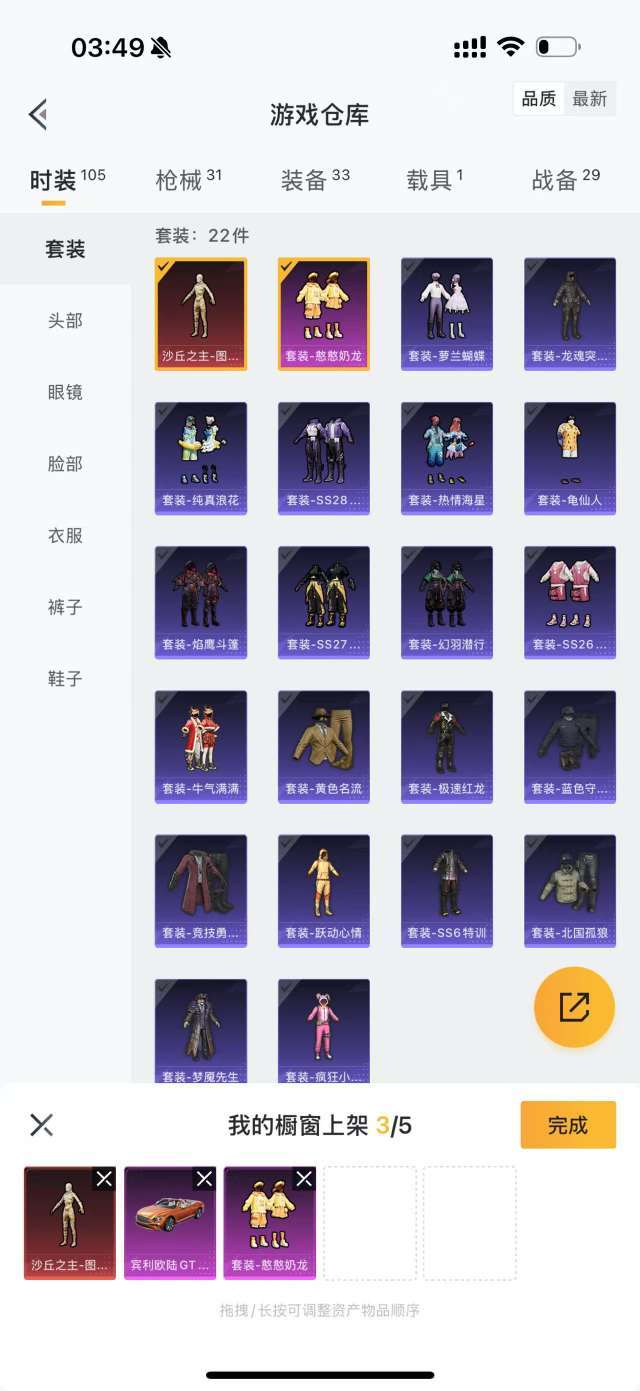Viewport: 640px width, 1391px height.
Task: Select the 眼镜 category in the sidebar
Action: 65,392
